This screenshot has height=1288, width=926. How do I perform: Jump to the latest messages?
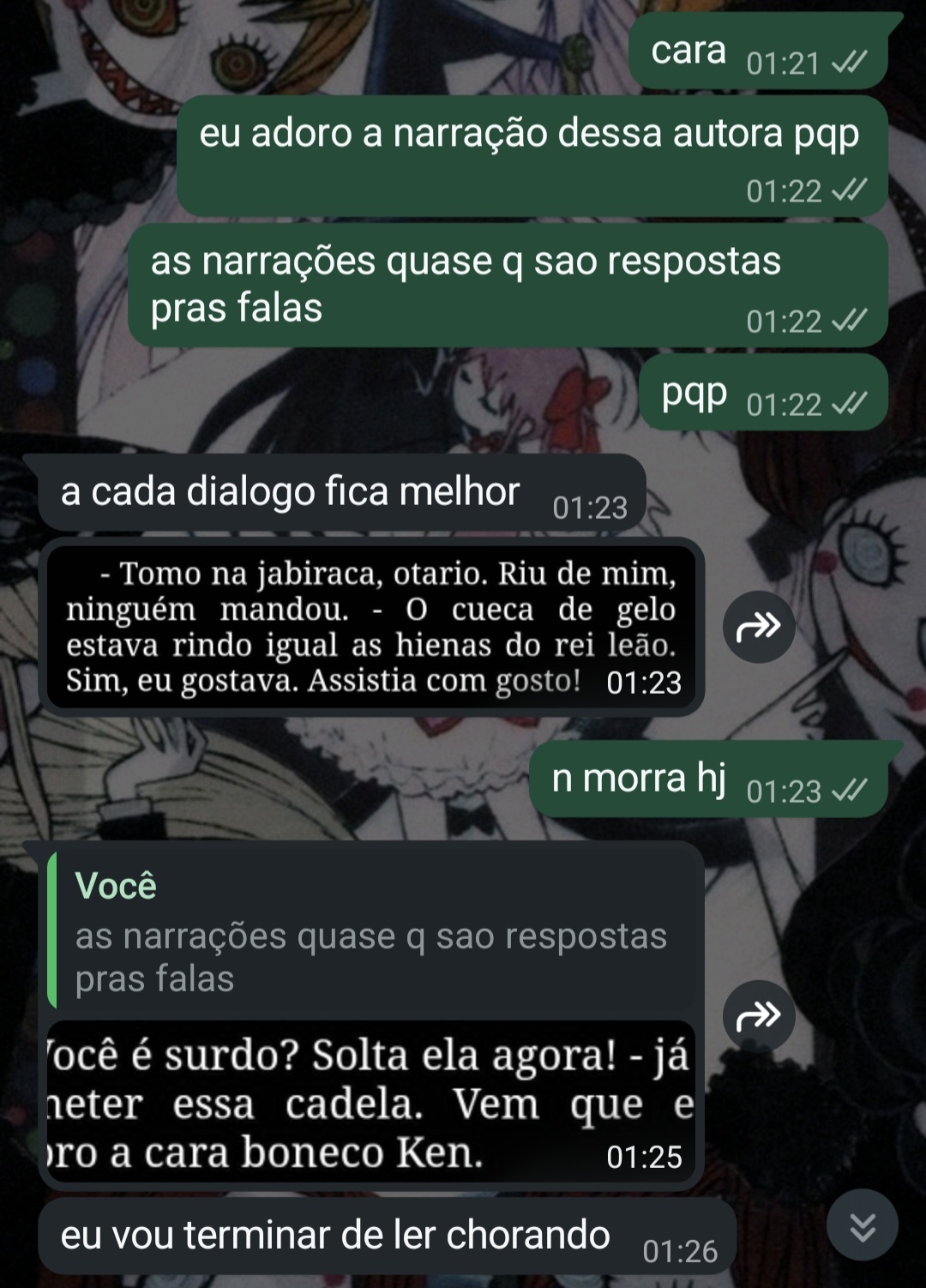coord(863,1227)
